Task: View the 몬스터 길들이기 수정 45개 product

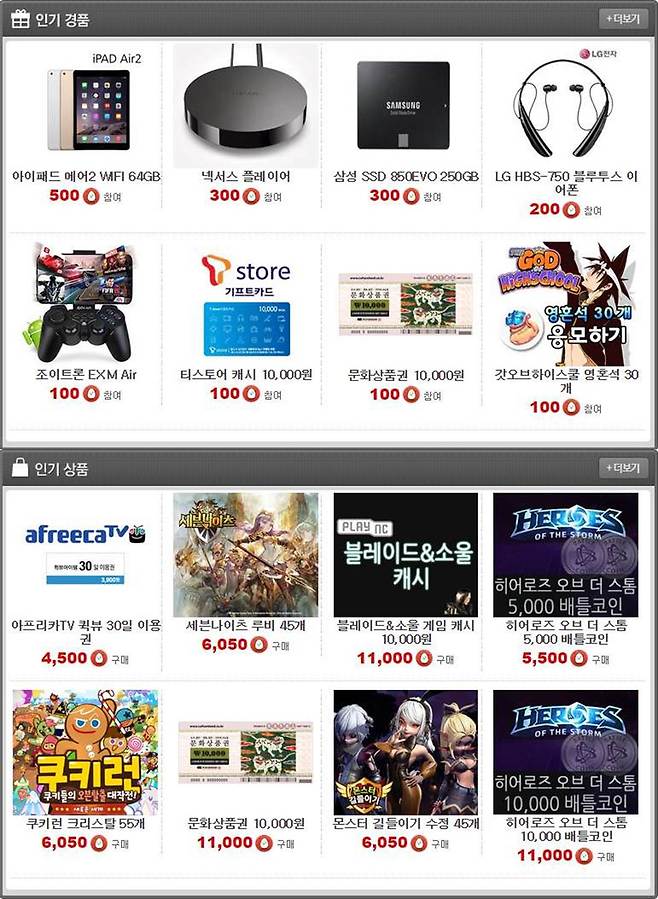Action: point(406,751)
